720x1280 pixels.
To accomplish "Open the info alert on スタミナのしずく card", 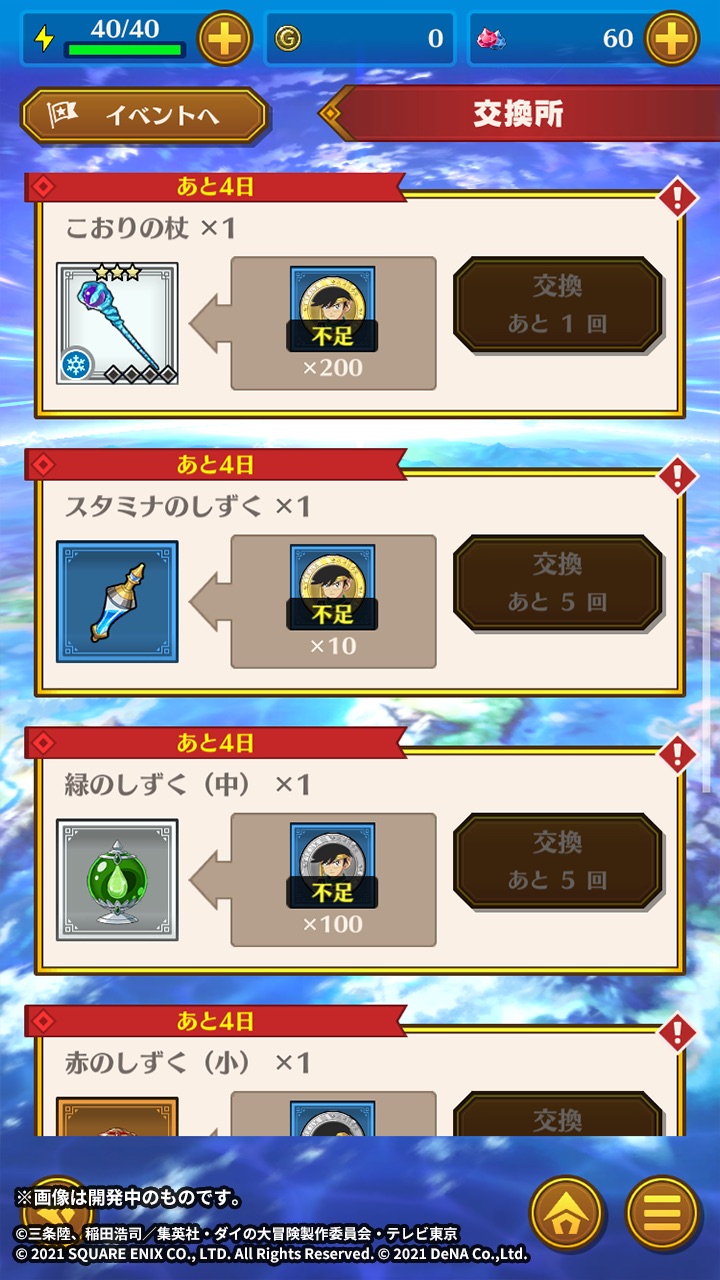I will pyautogui.click(x=678, y=476).
